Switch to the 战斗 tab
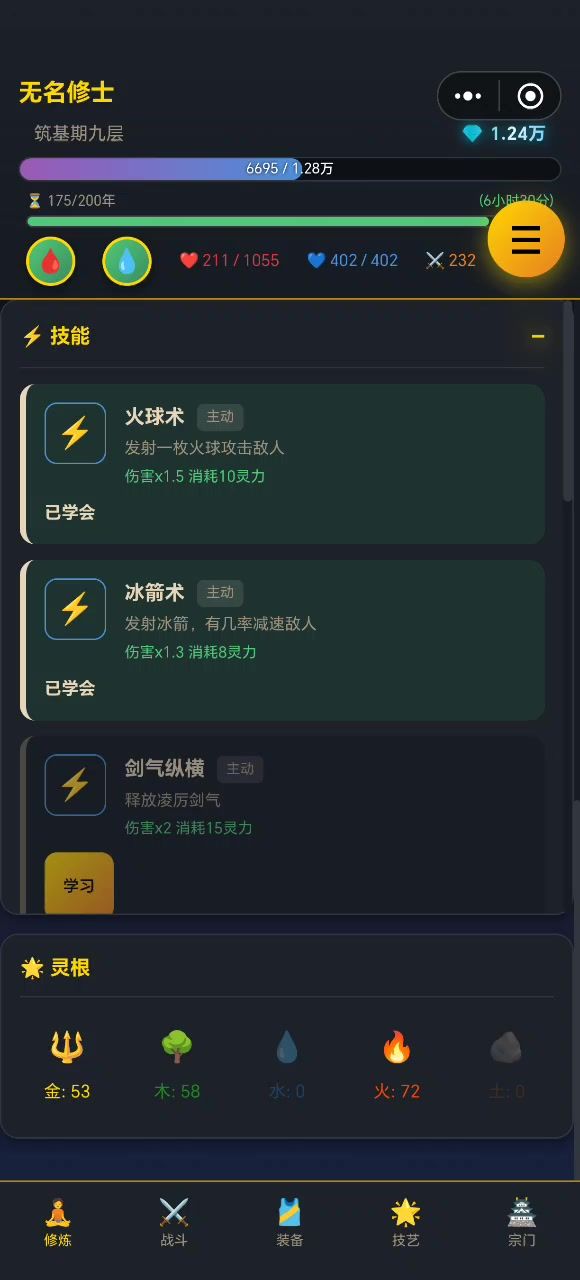The width and height of the screenshot is (580, 1280). click(x=174, y=1224)
